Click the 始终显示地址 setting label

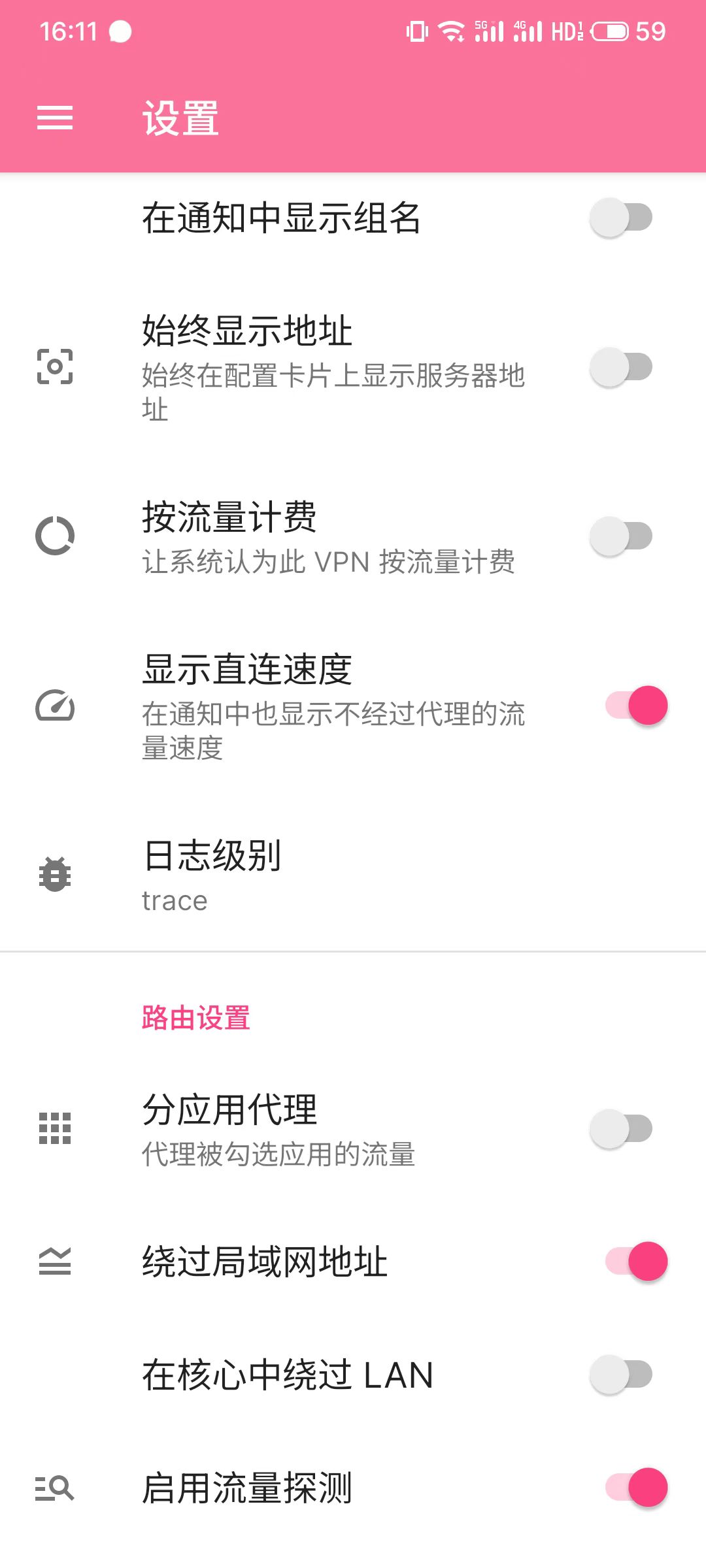(248, 331)
